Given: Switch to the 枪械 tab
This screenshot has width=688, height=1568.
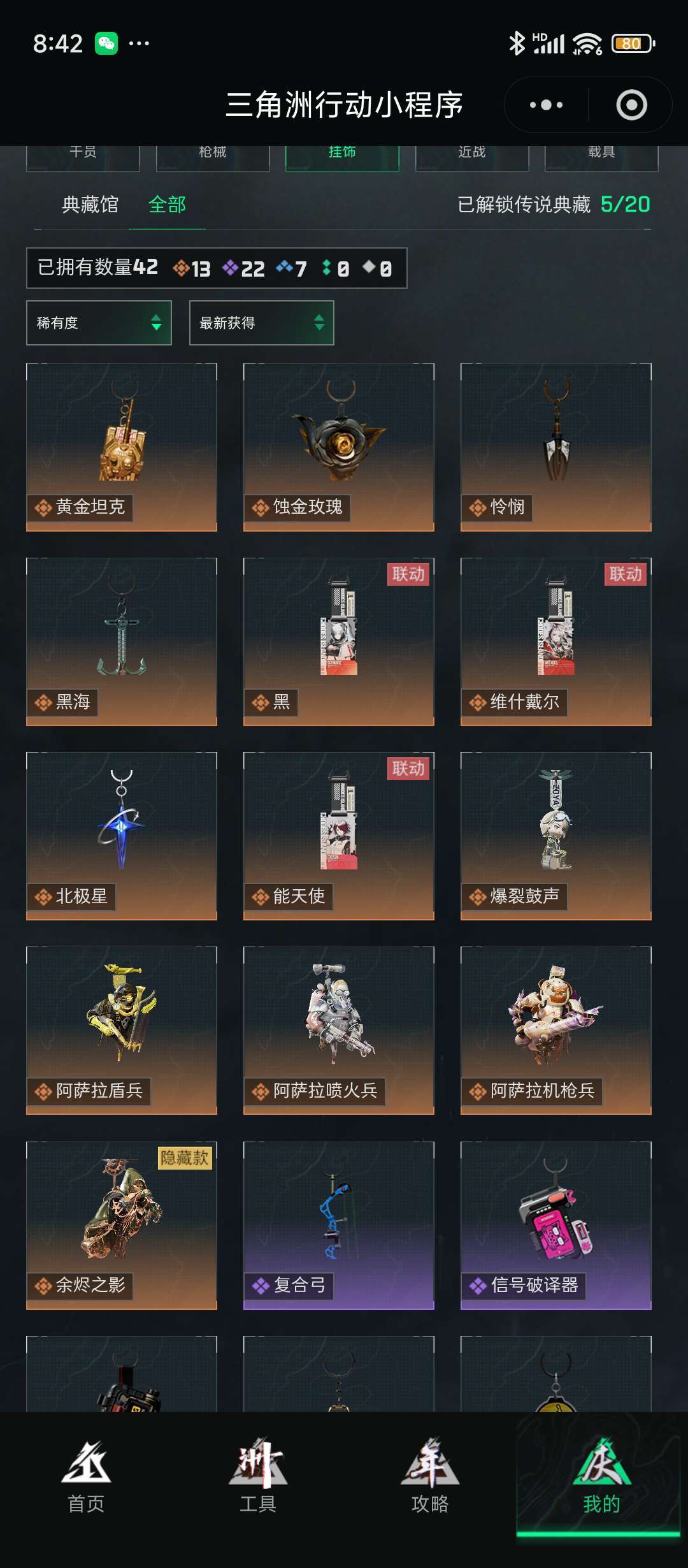Looking at the screenshot, I should point(211,152).
